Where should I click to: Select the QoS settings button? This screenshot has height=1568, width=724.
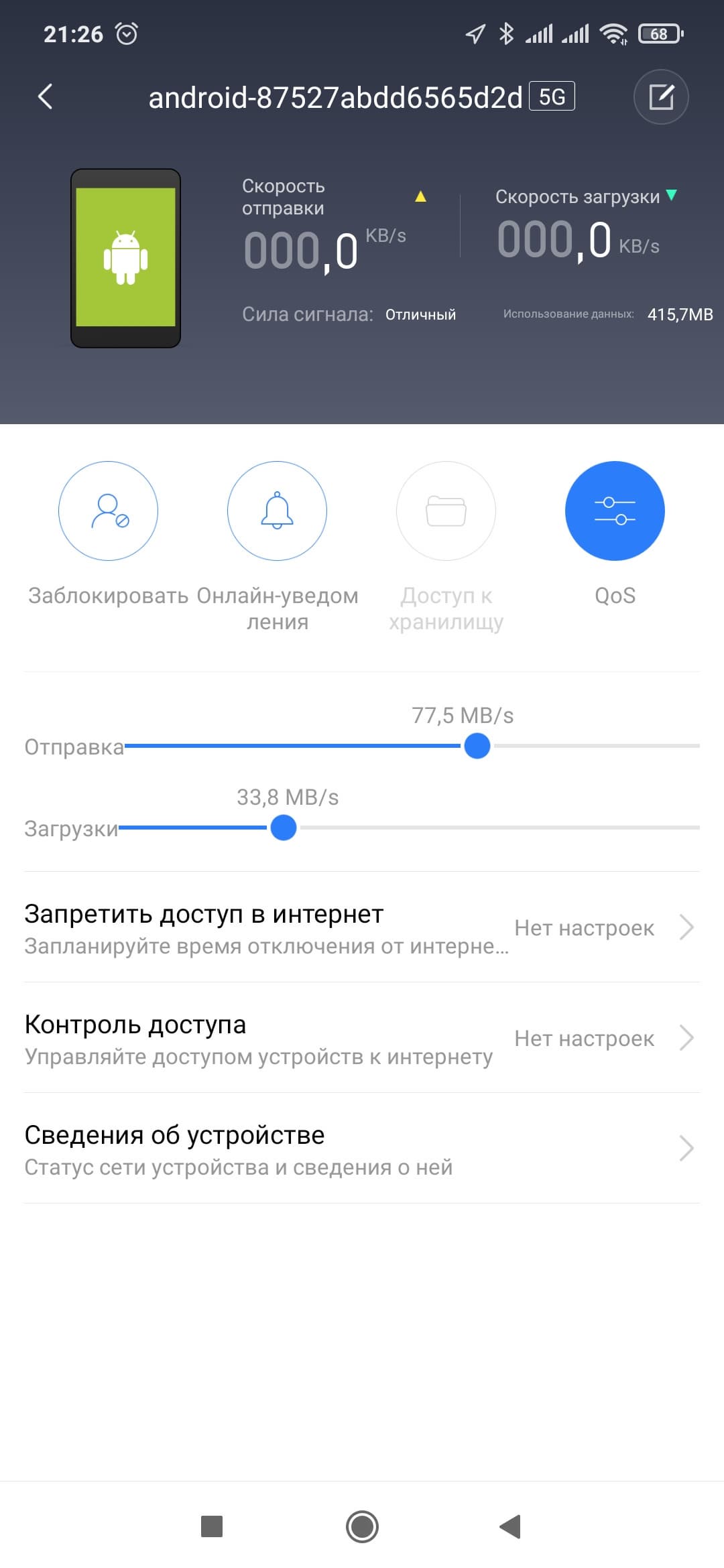pyautogui.click(x=615, y=511)
